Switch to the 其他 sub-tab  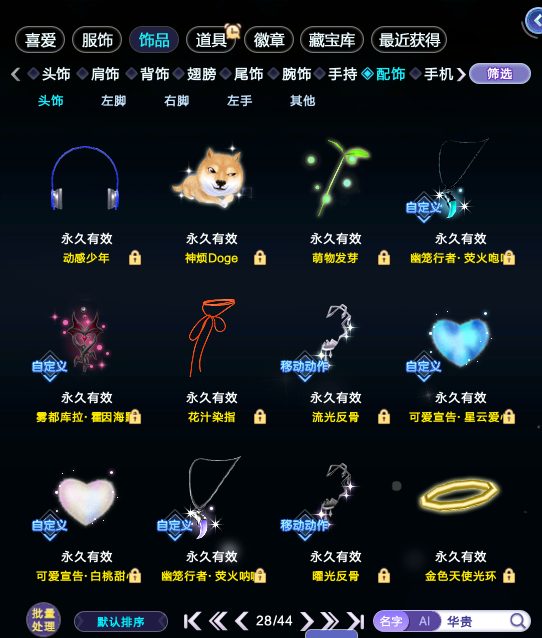click(x=302, y=101)
